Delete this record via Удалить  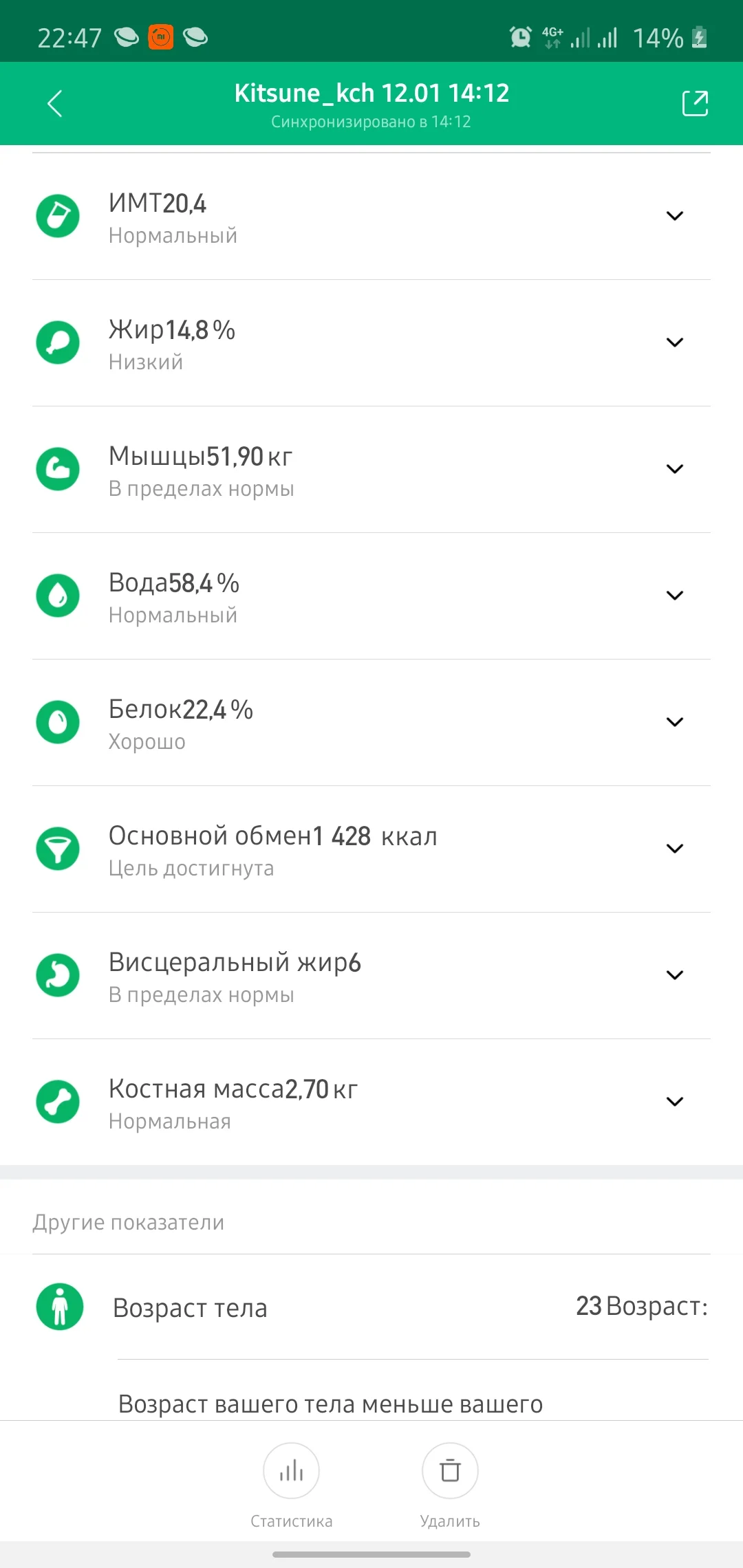coord(450,1472)
